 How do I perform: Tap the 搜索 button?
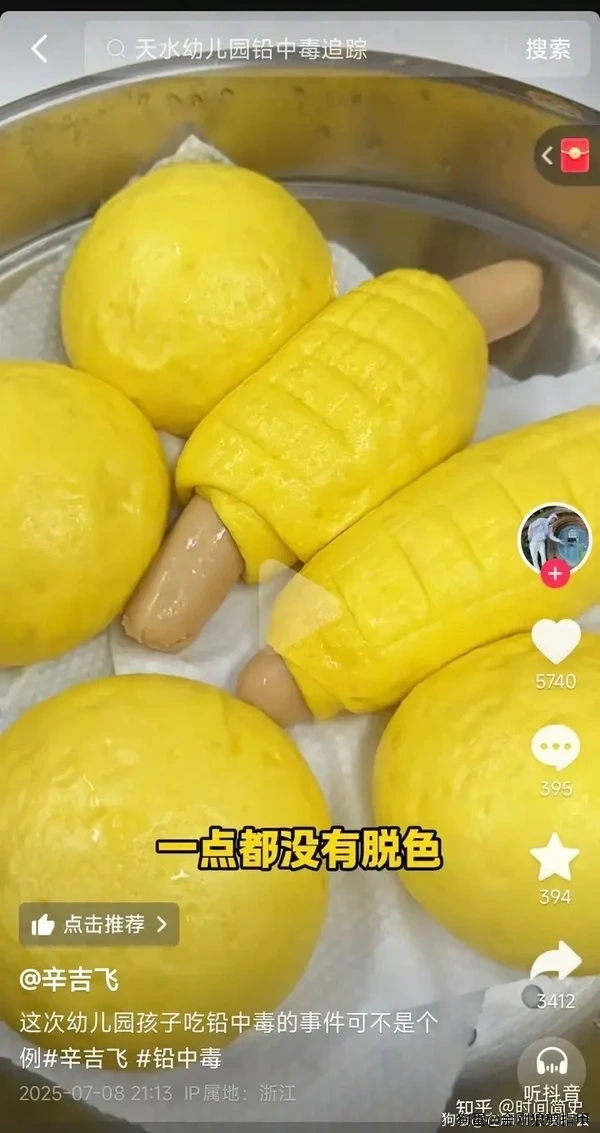548,49
